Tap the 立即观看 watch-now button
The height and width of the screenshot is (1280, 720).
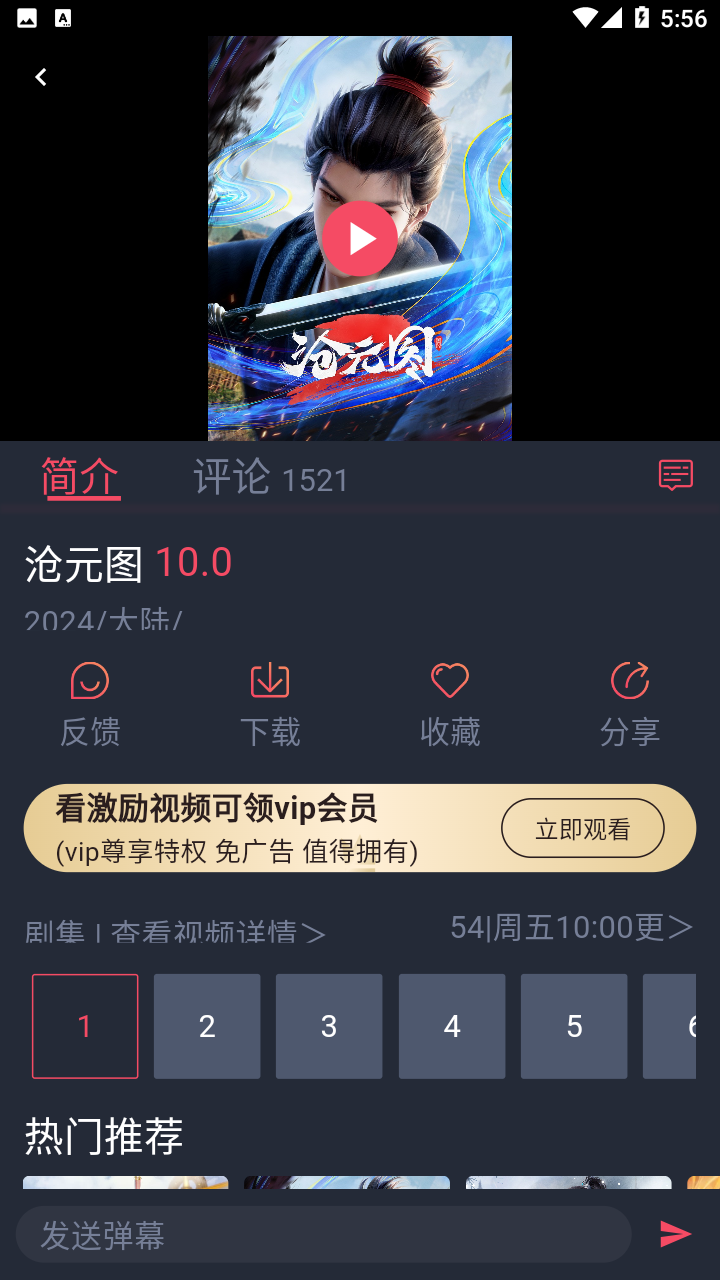[x=583, y=828]
